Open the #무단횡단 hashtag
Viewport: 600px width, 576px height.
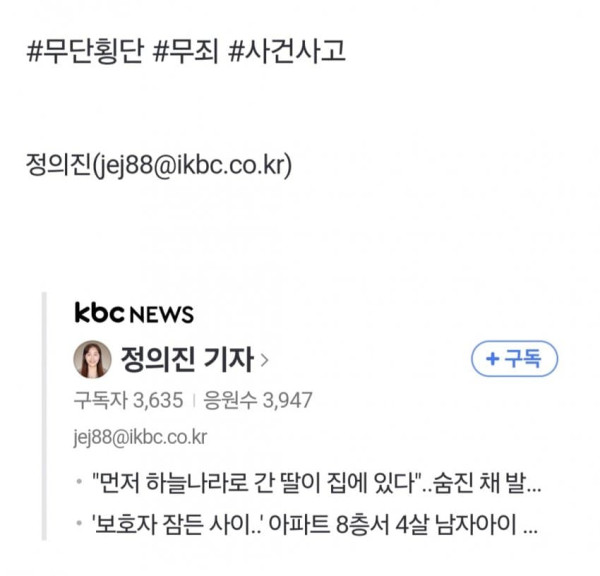85,51
